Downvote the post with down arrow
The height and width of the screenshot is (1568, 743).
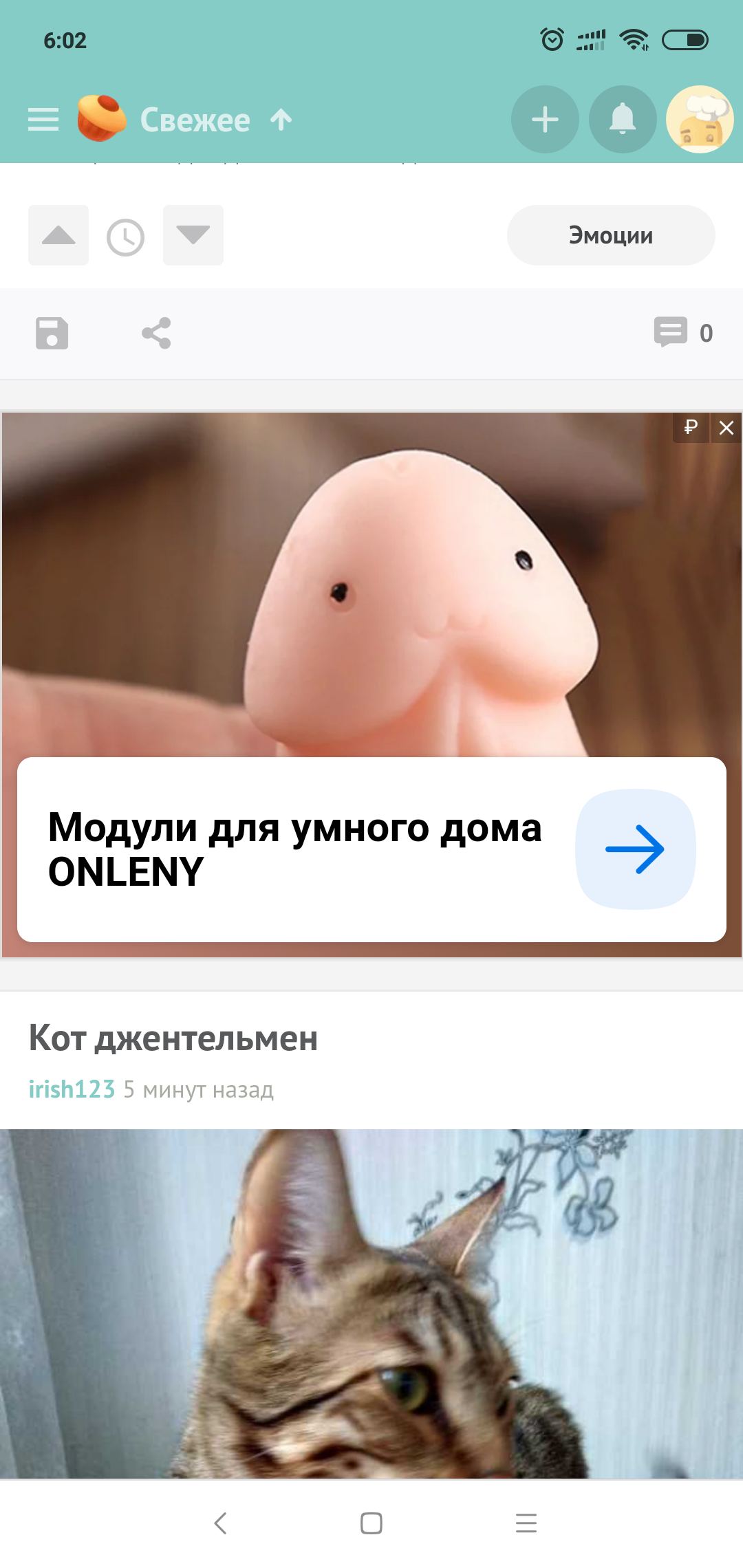193,235
